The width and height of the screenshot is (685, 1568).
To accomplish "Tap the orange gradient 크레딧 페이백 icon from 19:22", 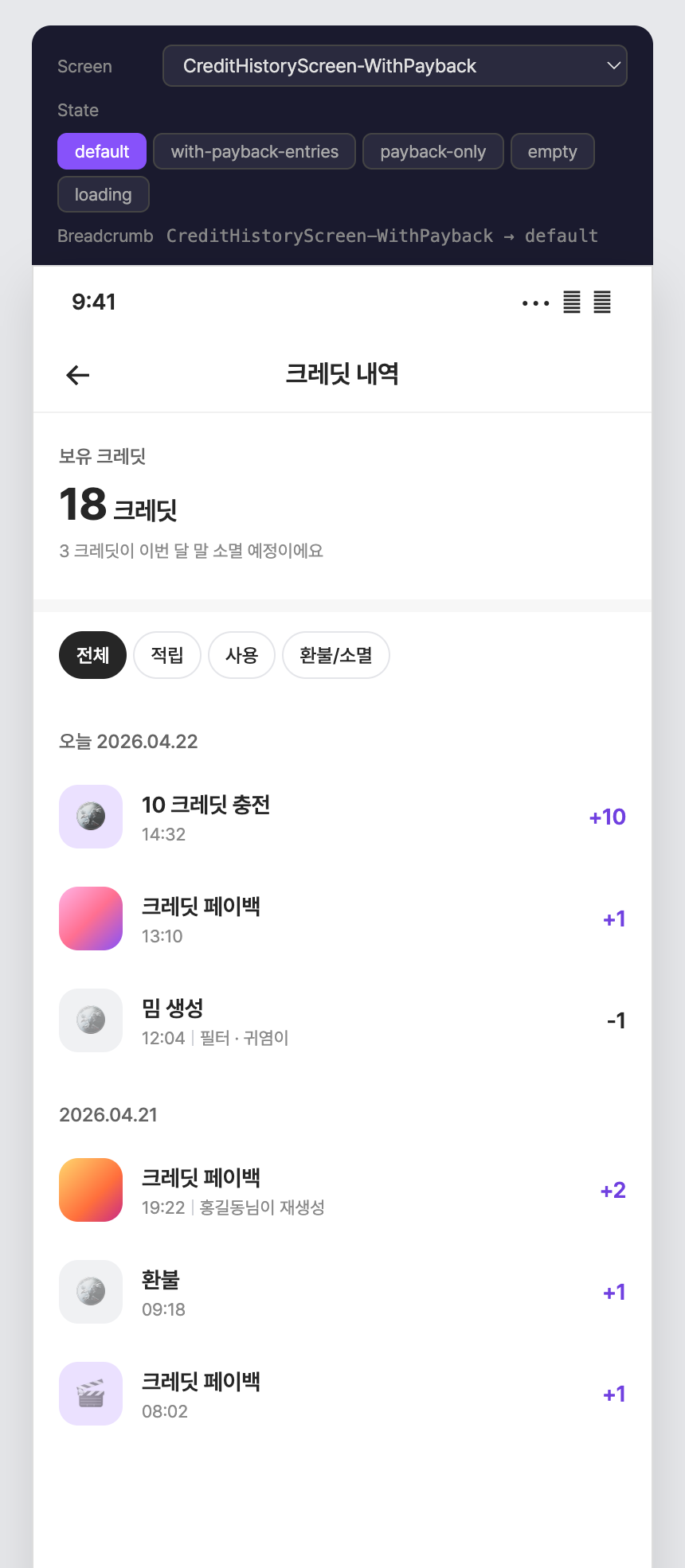I will click(x=90, y=1189).
